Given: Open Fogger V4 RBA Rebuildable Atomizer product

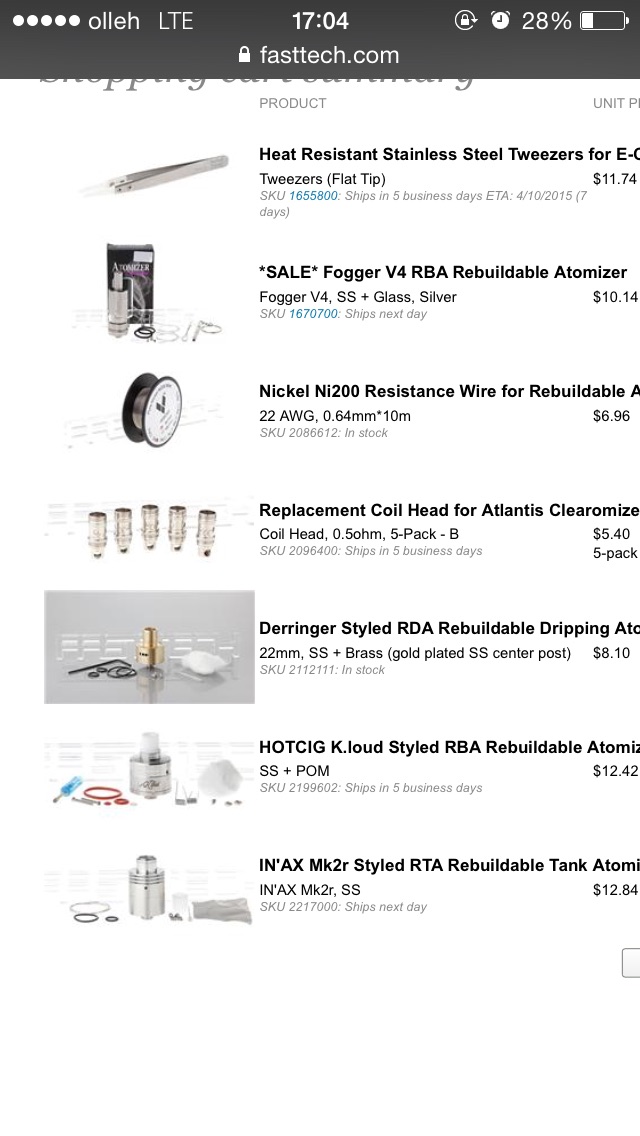Looking at the screenshot, I should coord(443,272).
